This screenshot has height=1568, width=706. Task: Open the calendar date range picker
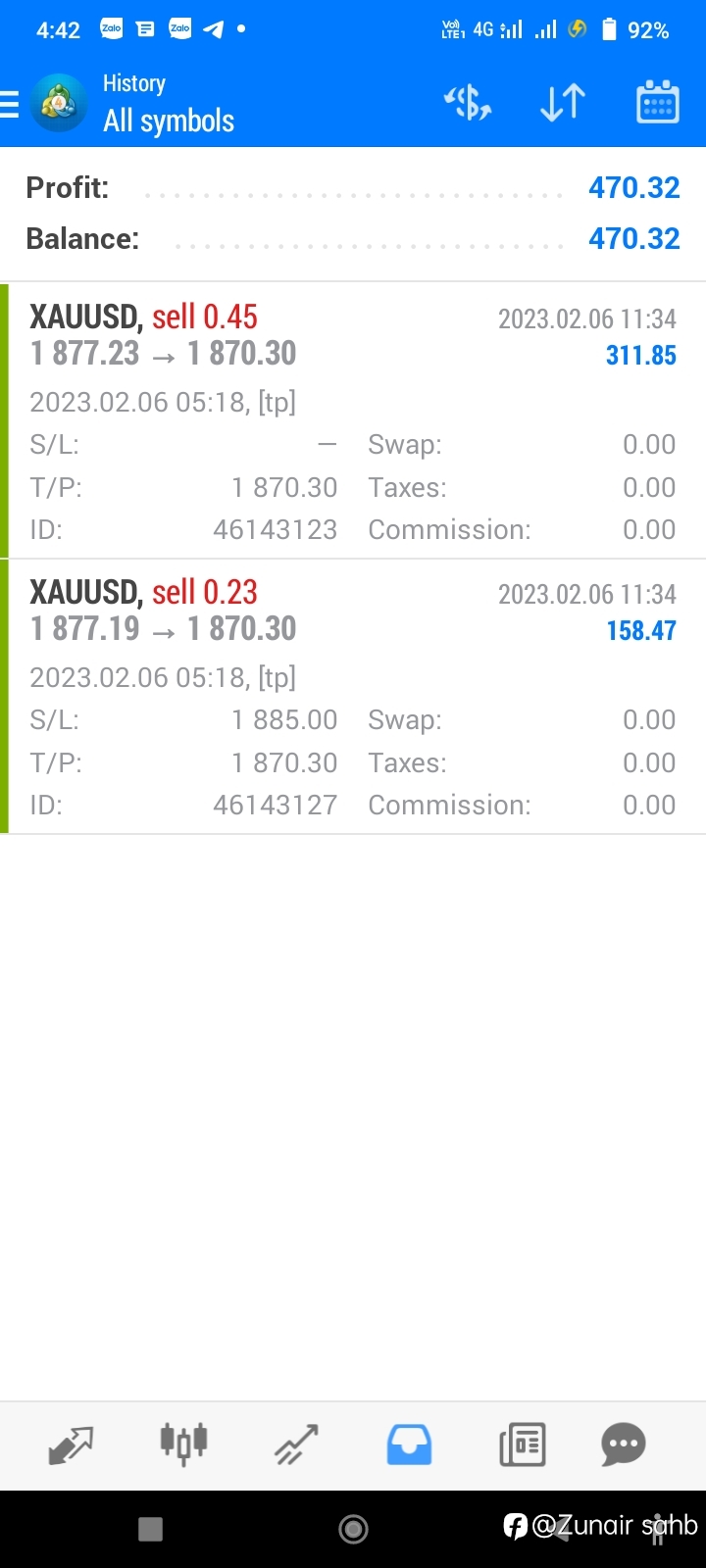658,103
